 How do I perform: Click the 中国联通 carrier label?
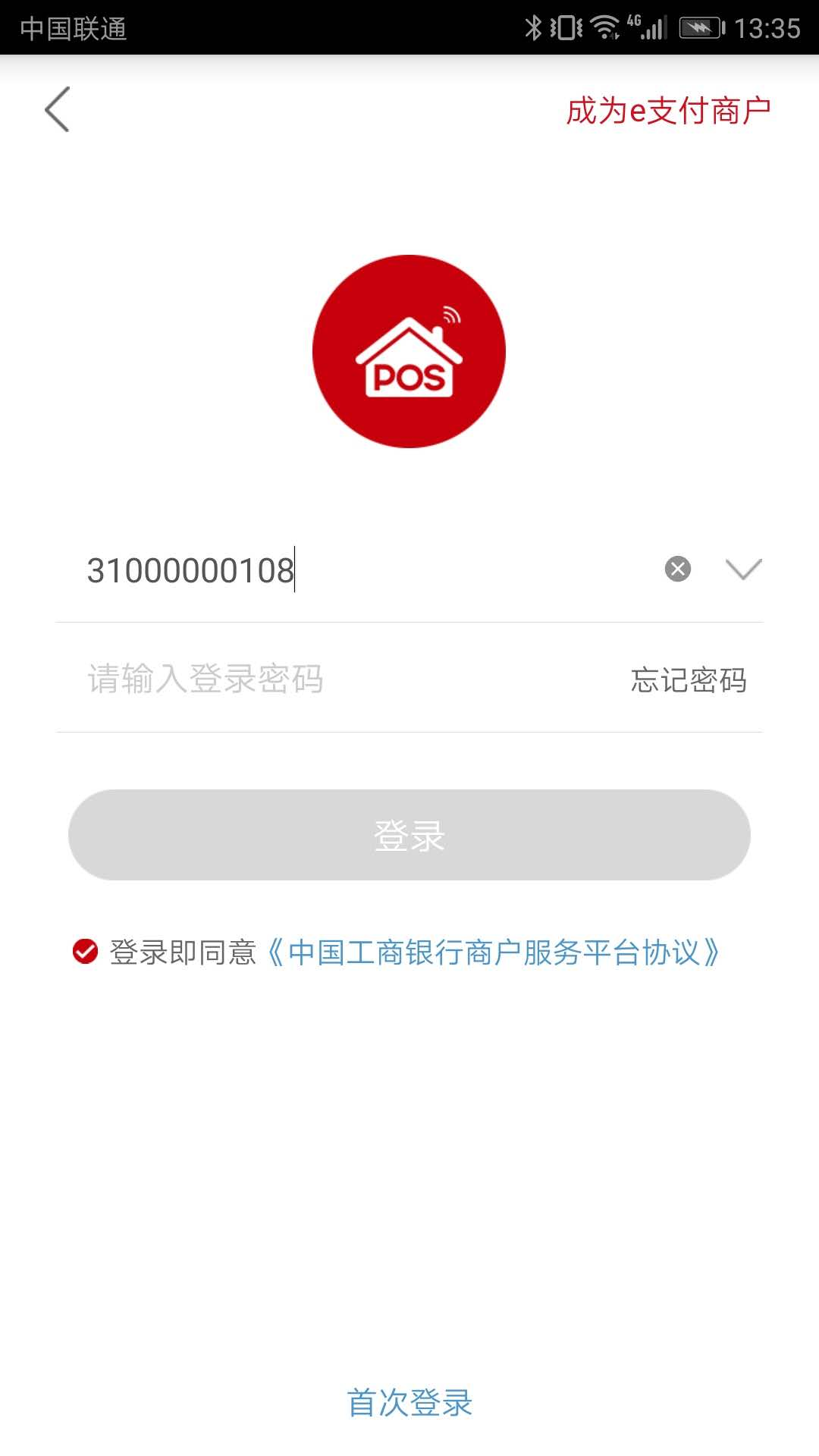click(x=76, y=30)
